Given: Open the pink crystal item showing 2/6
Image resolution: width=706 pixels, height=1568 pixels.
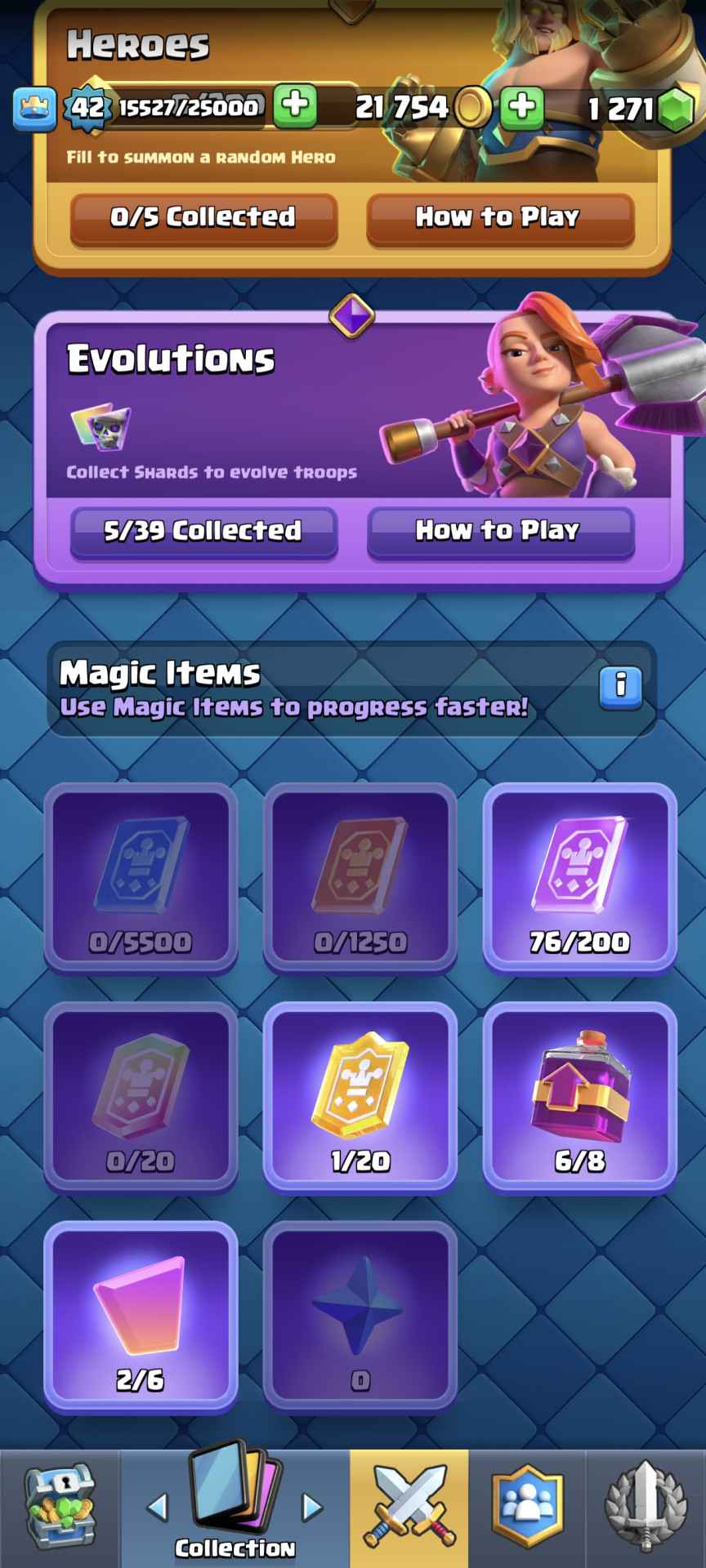Looking at the screenshot, I should tap(141, 1316).
